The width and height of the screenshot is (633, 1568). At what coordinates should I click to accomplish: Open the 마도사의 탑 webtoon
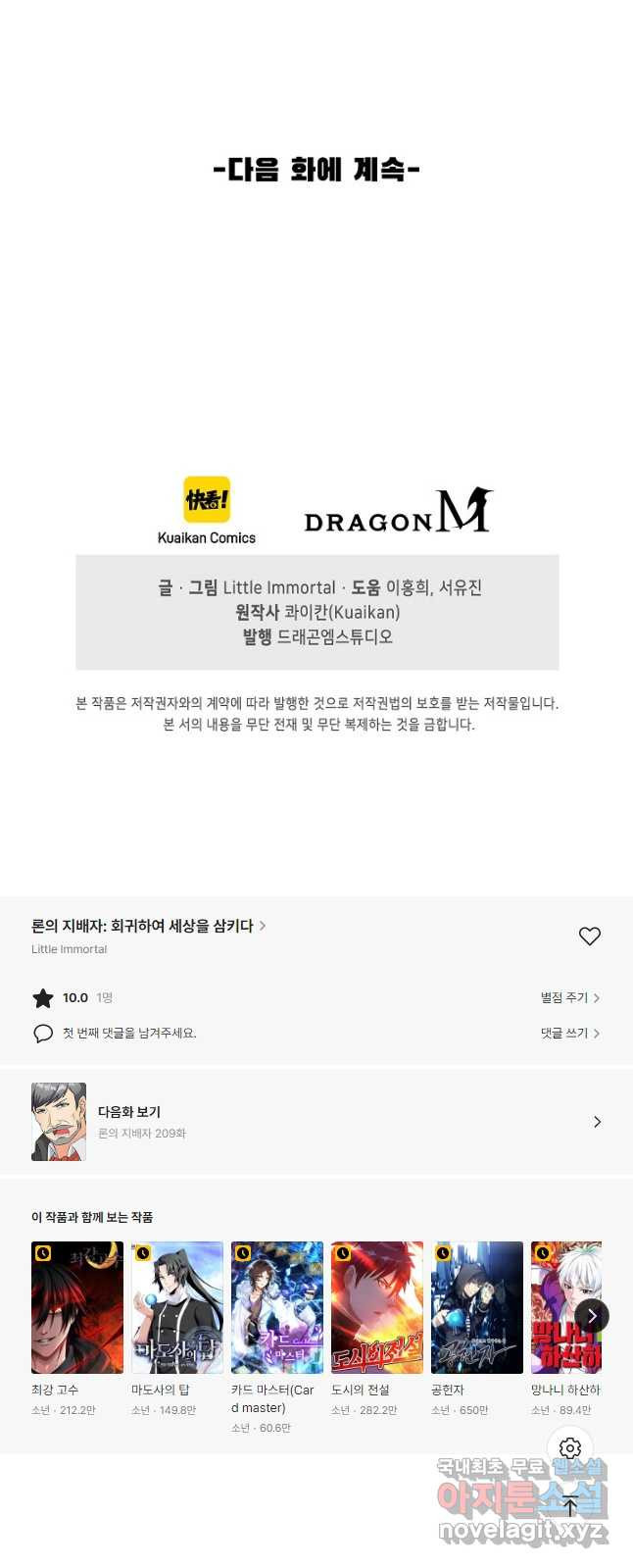point(177,1307)
